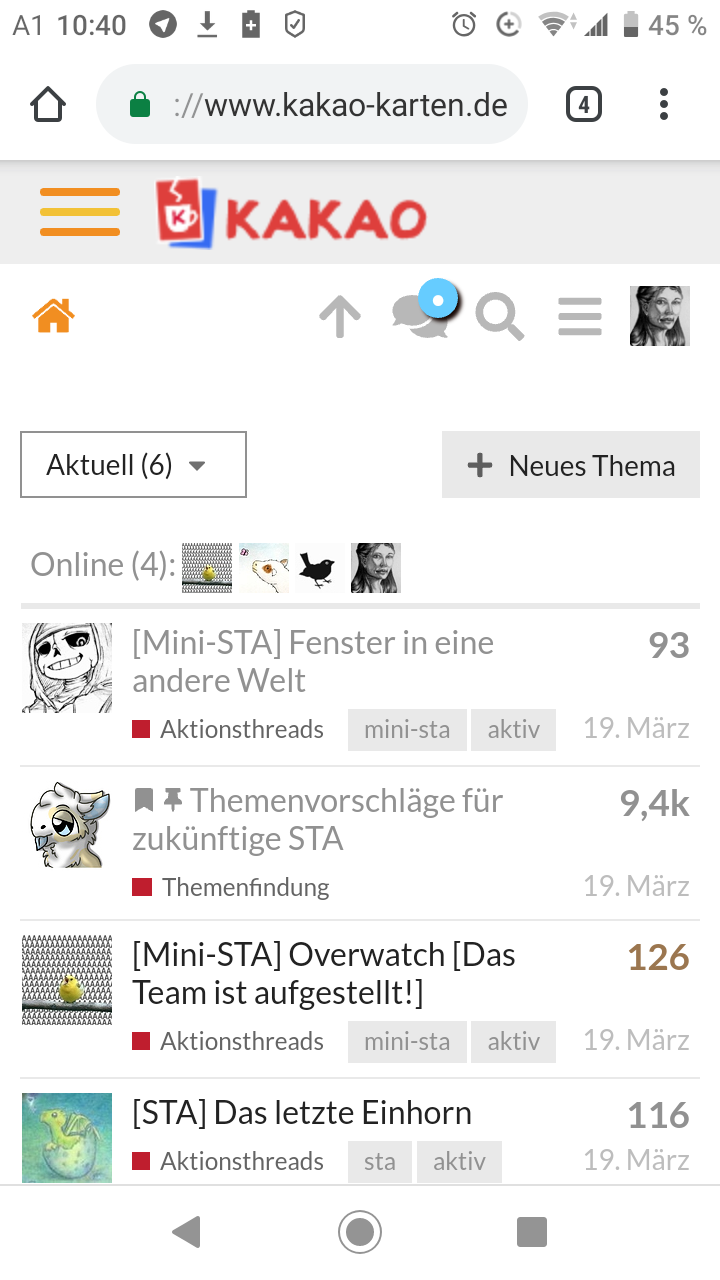The image size is (720, 1280).
Task: Open the gray list menu icon
Action: click(x=580, y=317)
